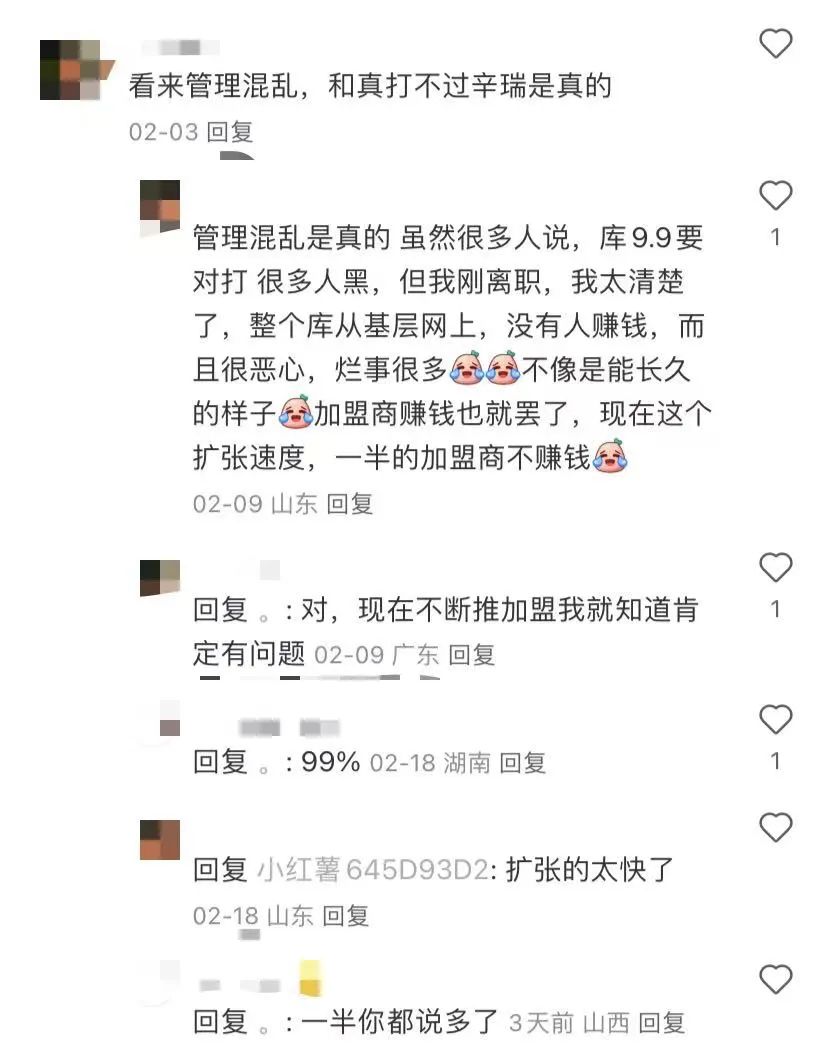Reply to the 02-18 湖南 '99%' comment
Screen dimensions: 828x1061
(523, 764)
